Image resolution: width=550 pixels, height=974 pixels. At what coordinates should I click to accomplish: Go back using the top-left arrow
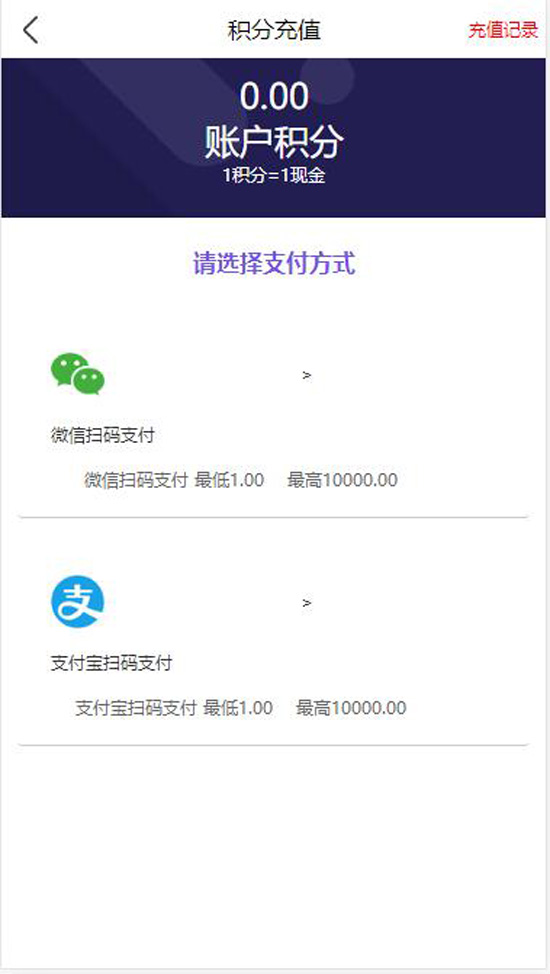tap(31, 30)
